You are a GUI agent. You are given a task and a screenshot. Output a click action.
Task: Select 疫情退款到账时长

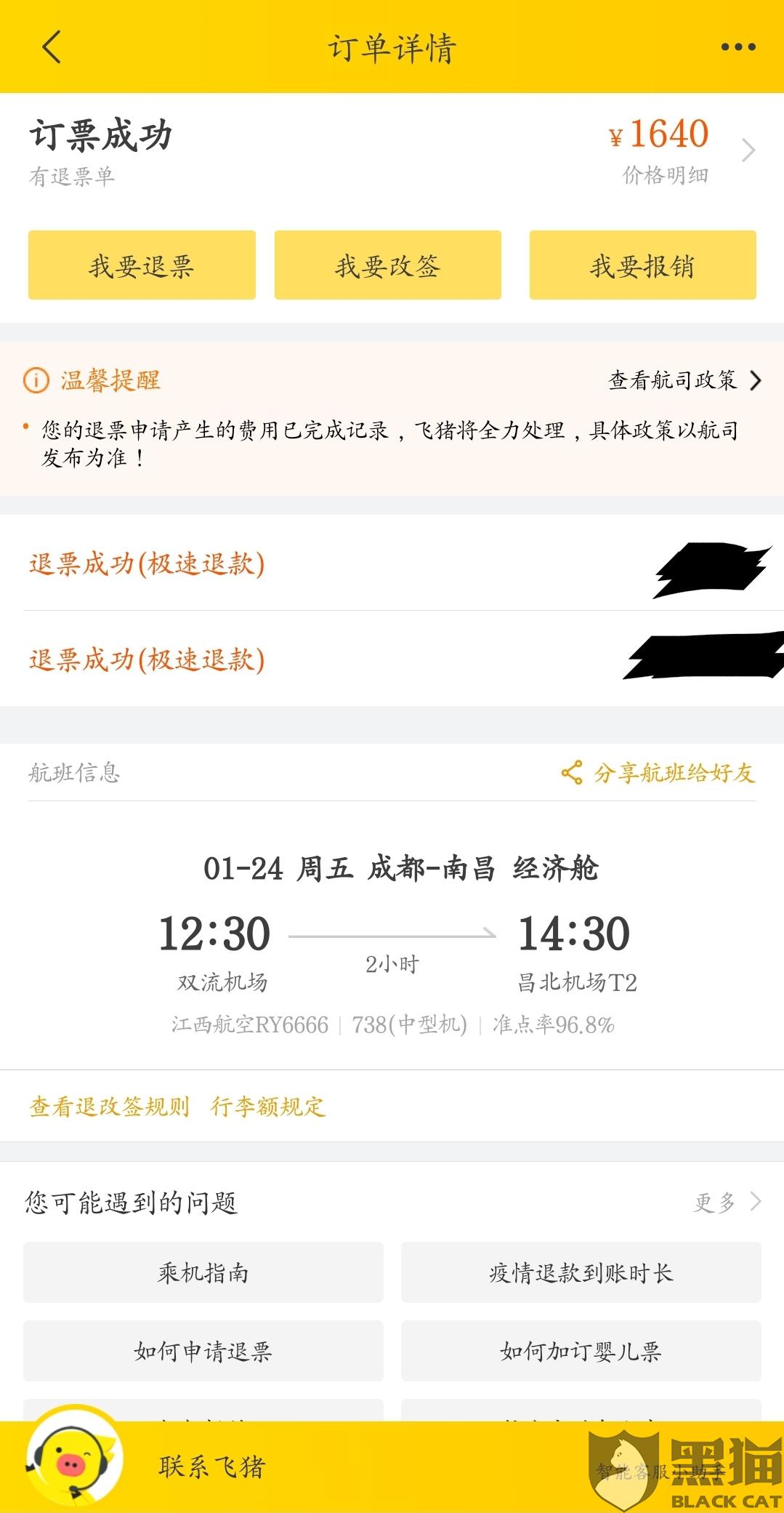coord(581,1272)
